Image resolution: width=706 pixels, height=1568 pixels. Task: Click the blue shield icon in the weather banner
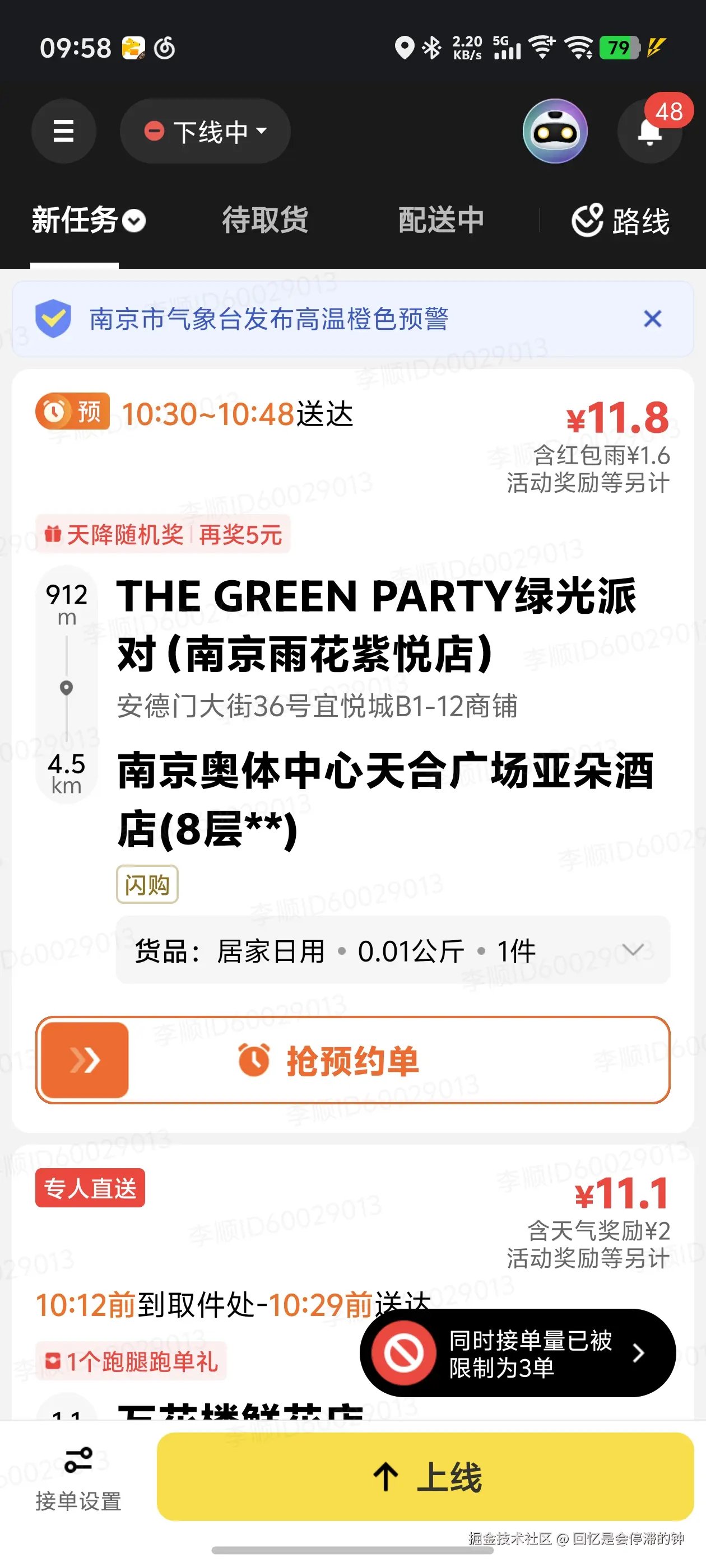click(x=54, y=319)
